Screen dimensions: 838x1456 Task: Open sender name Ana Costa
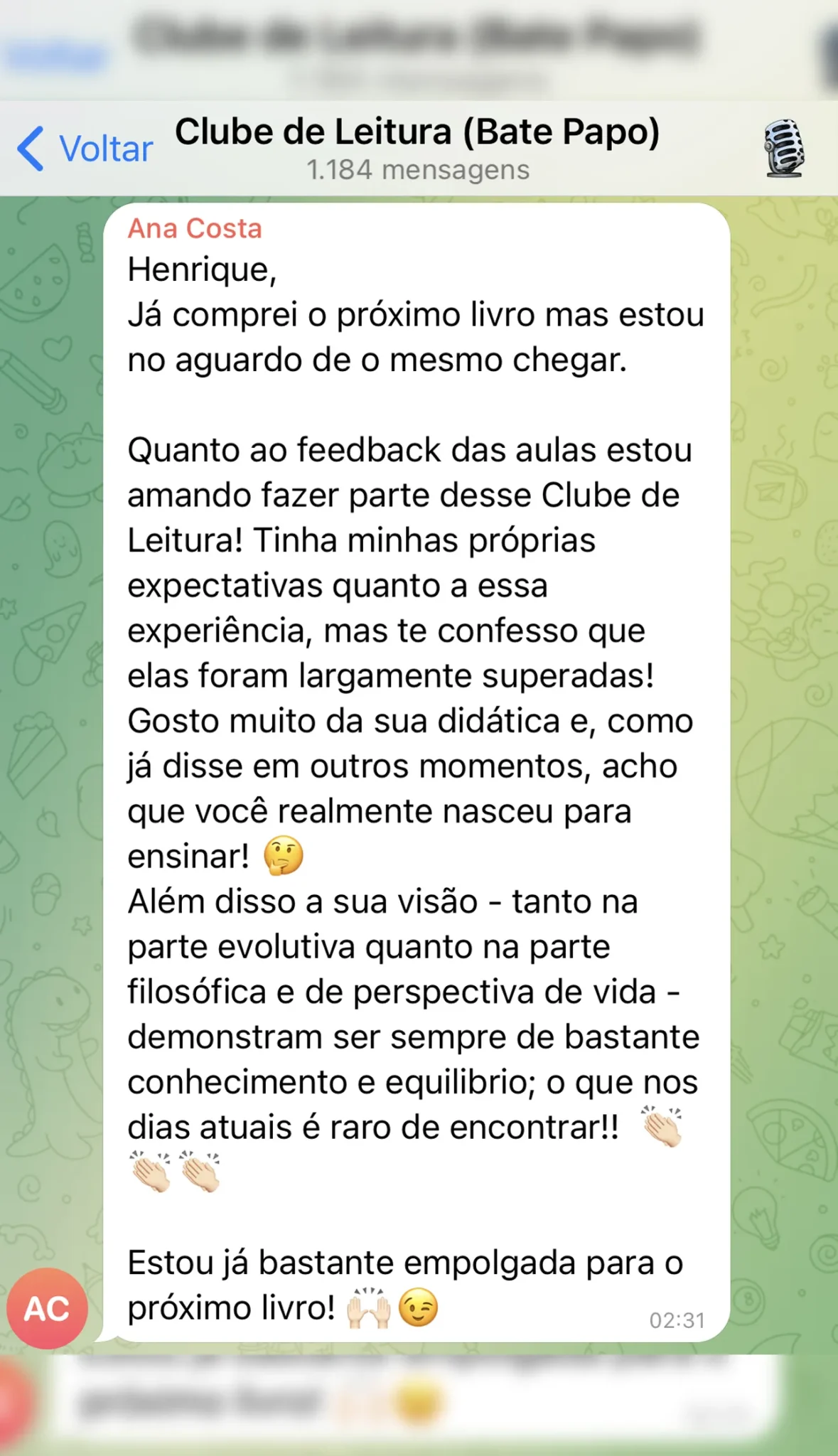(x=195, y=229)
